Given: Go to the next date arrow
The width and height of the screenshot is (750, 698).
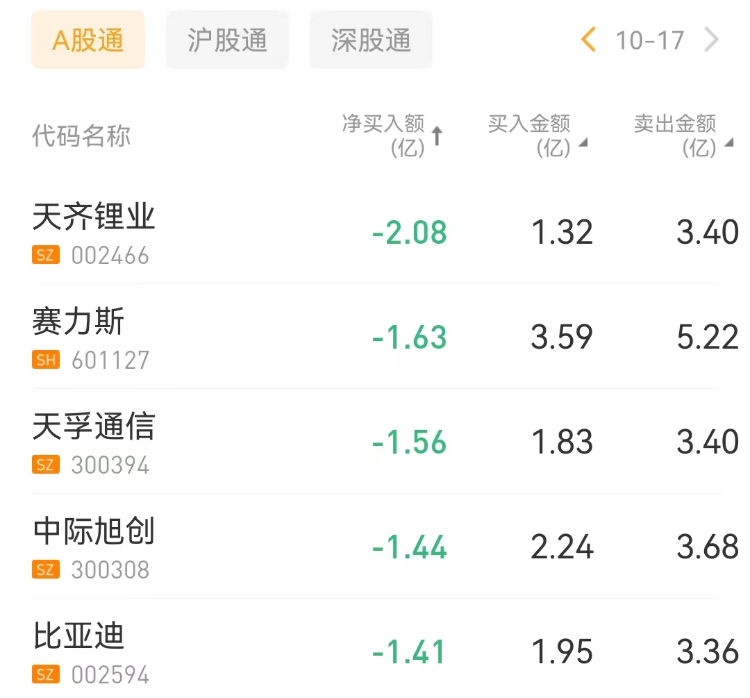Looking at the screenshot, I should 712,40.
